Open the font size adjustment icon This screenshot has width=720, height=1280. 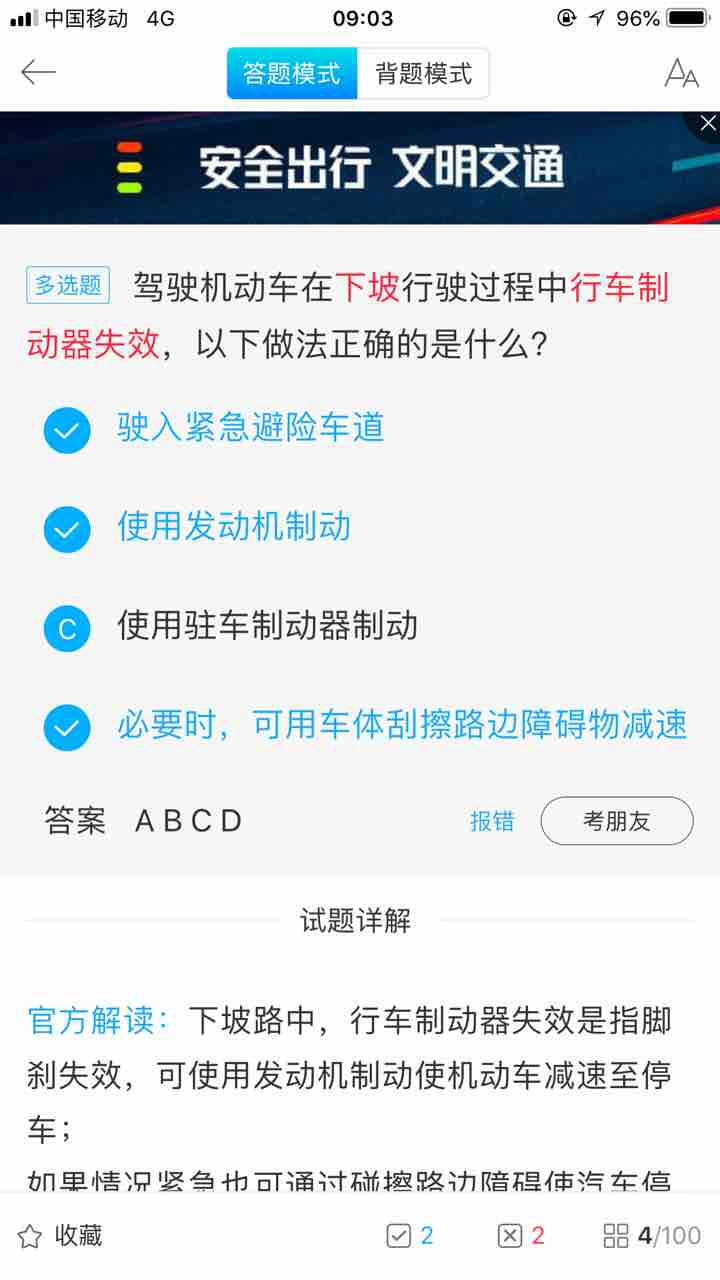pyautogui.click(x=681, y=73)
